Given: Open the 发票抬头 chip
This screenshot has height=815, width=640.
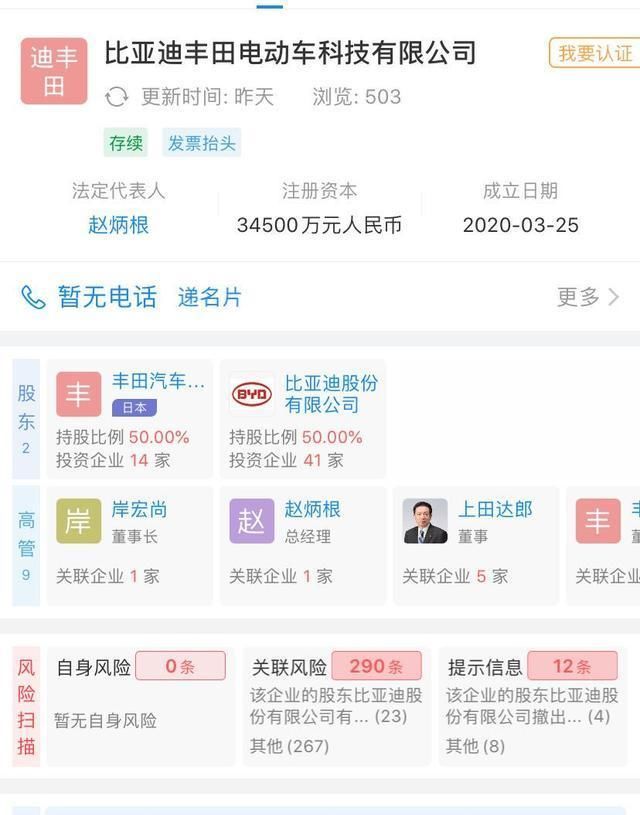Looking at the screenshot, I should 202,143.
